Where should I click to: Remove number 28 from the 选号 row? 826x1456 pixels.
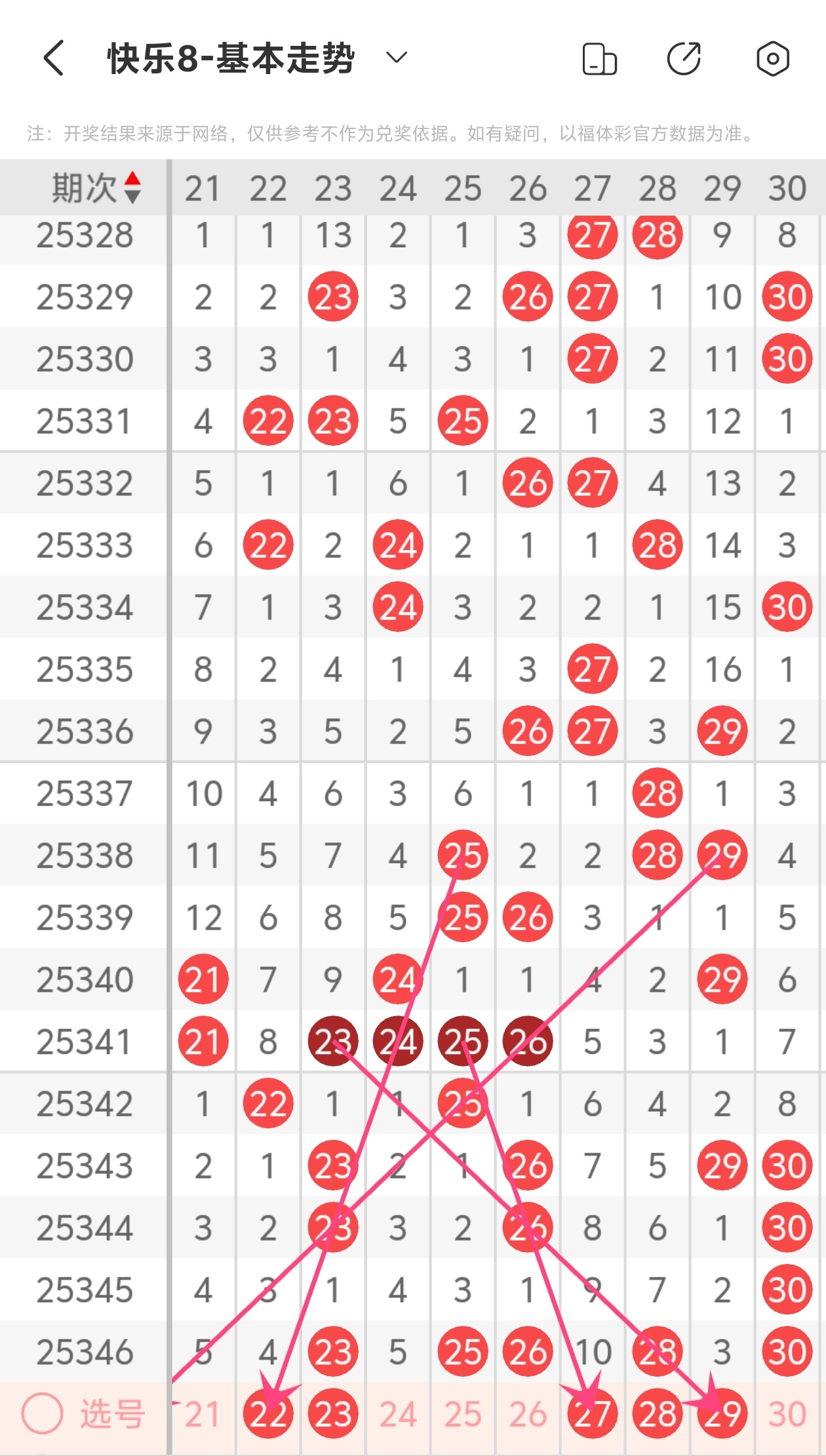point(658,1414)
